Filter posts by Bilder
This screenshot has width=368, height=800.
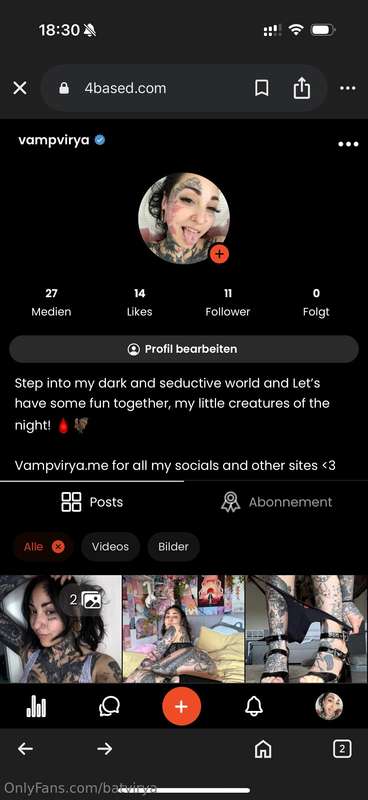tap(174, 547)
